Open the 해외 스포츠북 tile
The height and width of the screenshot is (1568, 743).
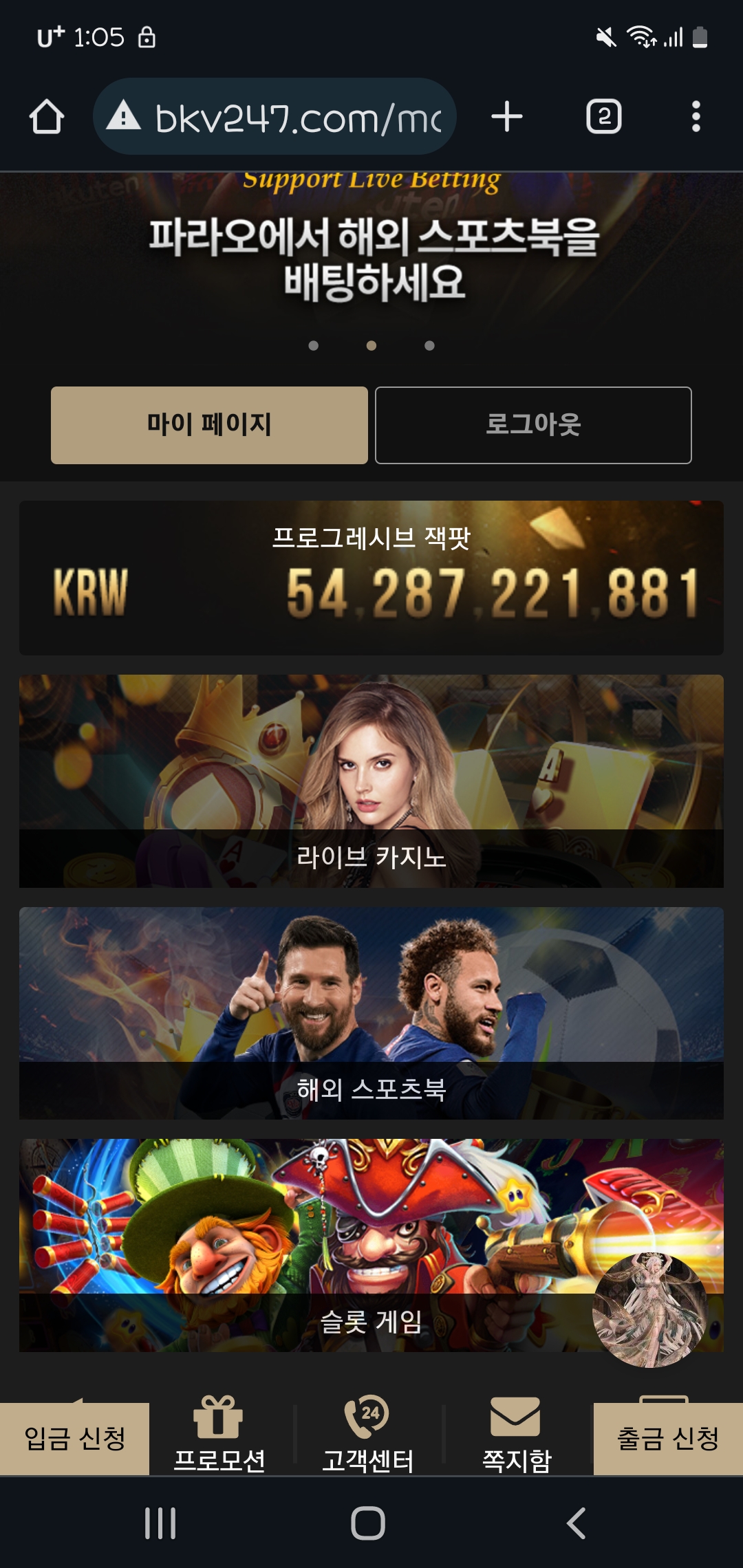(371, 1013)
